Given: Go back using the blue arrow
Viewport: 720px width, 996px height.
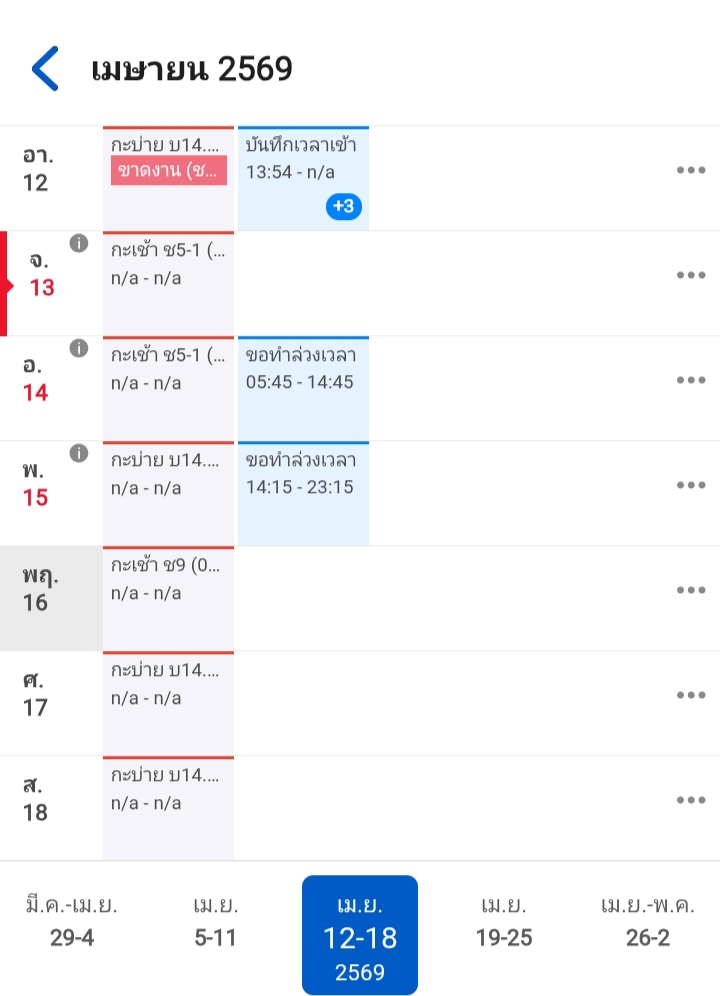Looking at the screenshot, I should click(45, 69).
